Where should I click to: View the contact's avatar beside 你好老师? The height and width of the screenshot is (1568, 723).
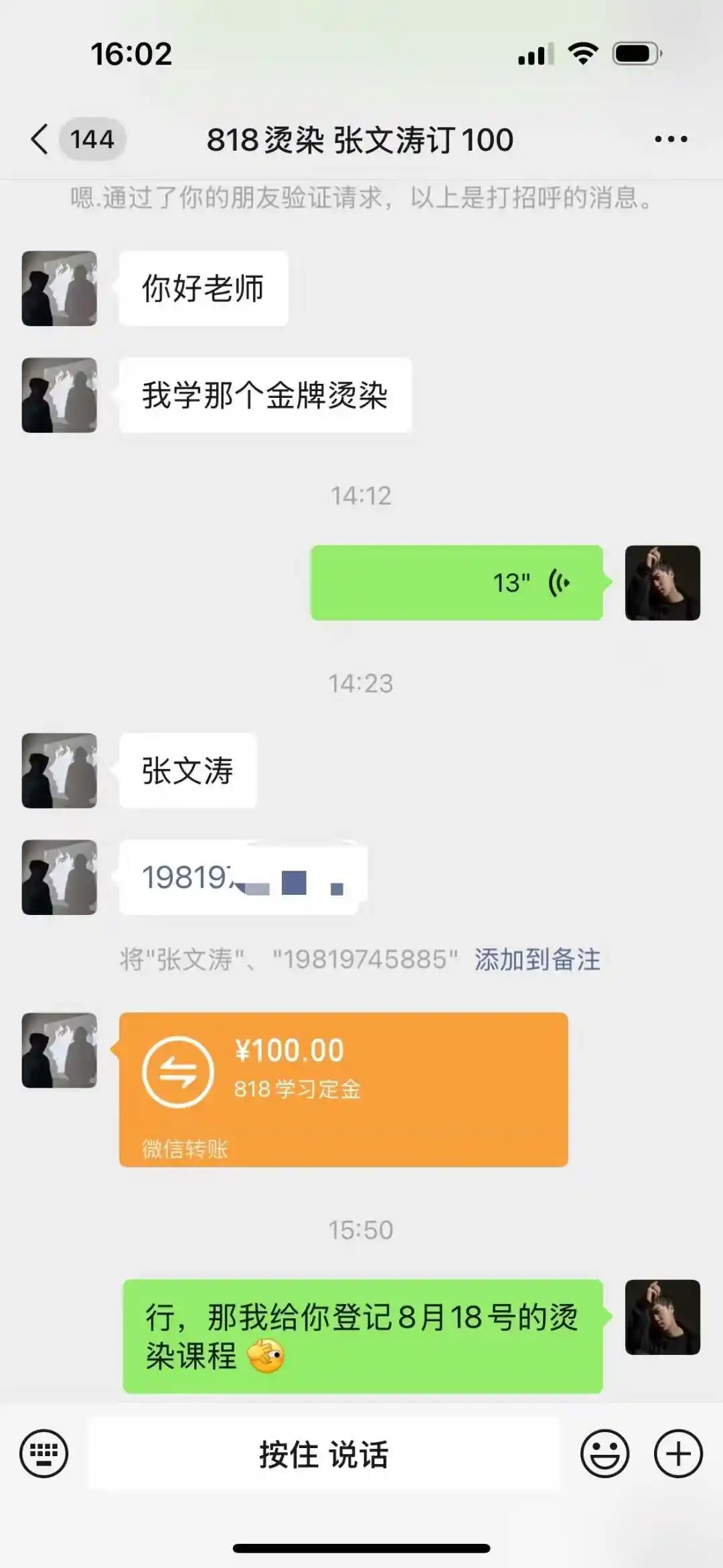(60, 289)
